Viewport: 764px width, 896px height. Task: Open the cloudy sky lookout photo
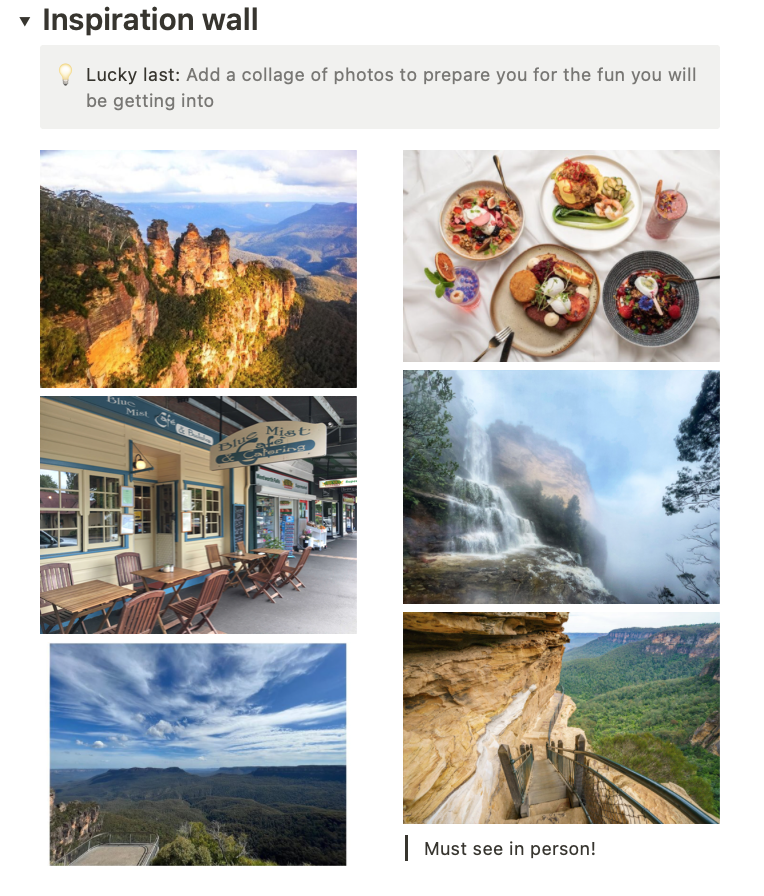(x=198, y=754)
